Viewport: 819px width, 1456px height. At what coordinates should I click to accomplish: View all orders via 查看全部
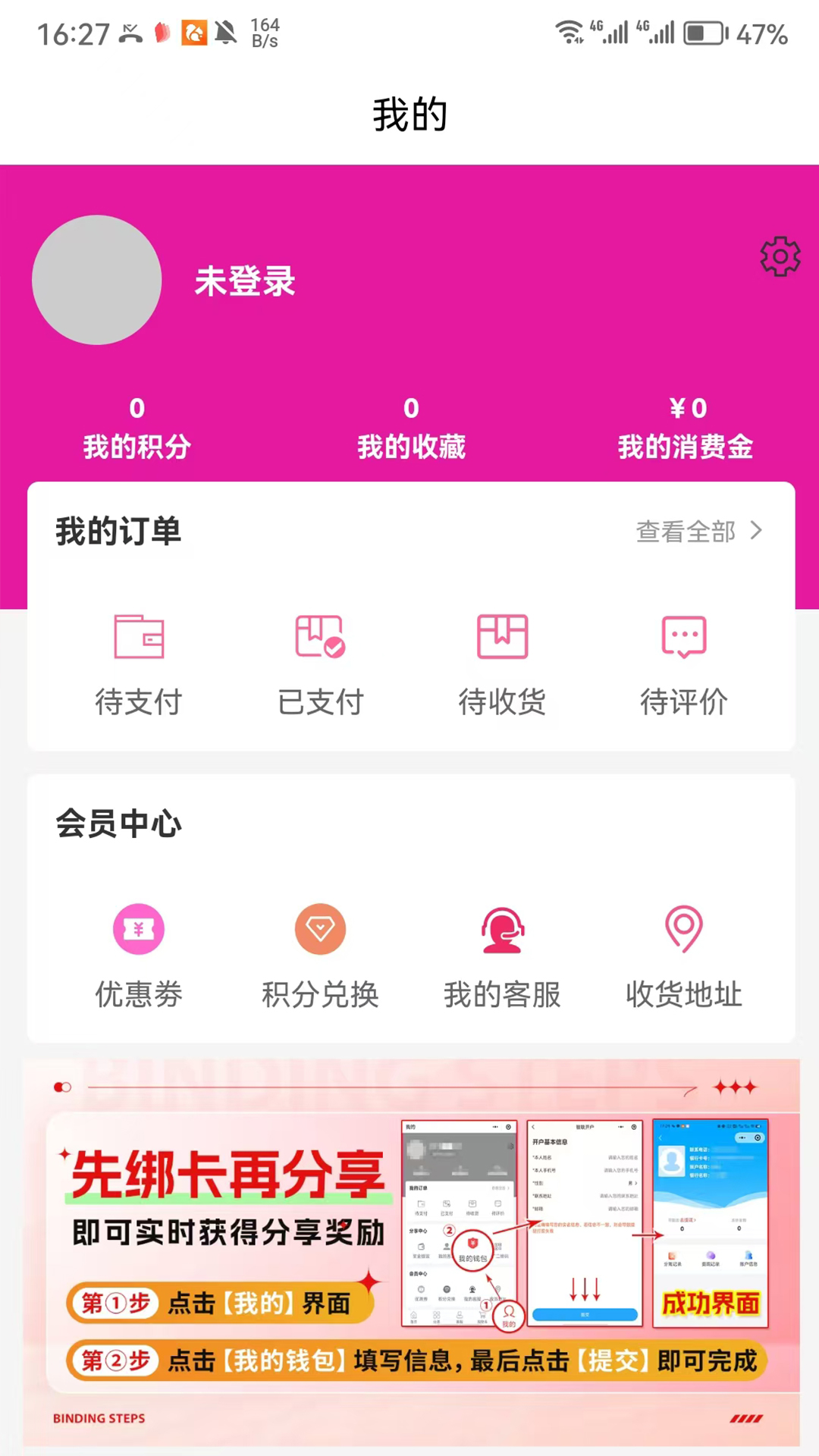(698, 532)
